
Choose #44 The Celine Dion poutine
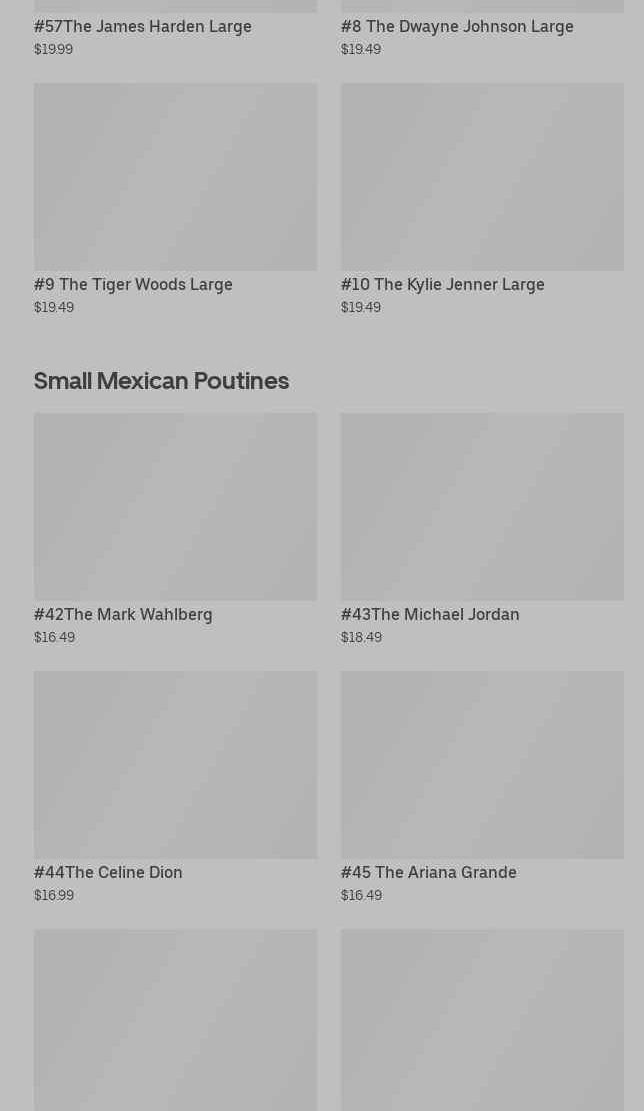pyautogui.click(x=175, y=786)
